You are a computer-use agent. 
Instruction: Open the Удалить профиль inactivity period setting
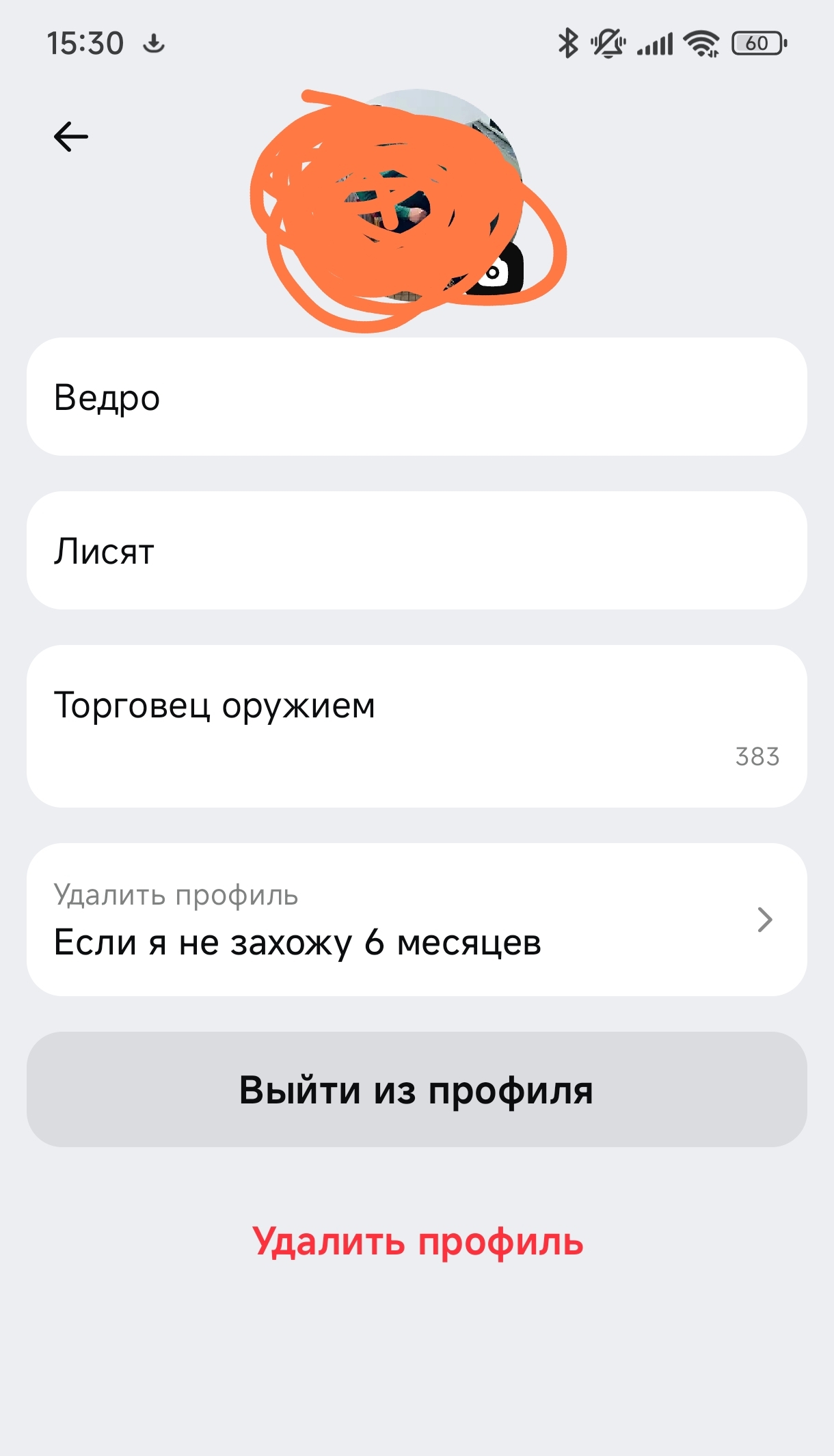point(416,920)
